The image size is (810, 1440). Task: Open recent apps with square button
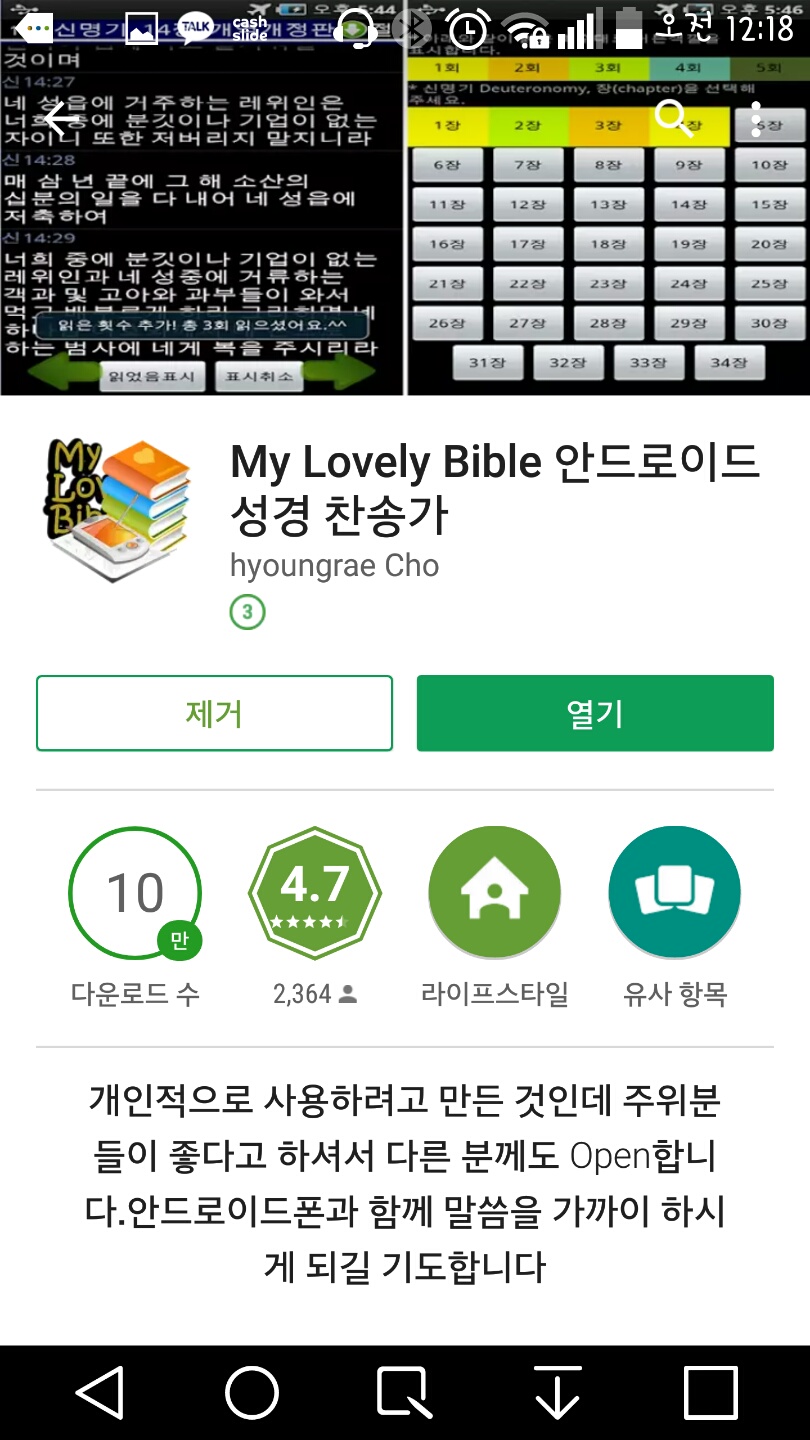(x=710, y=1392)
